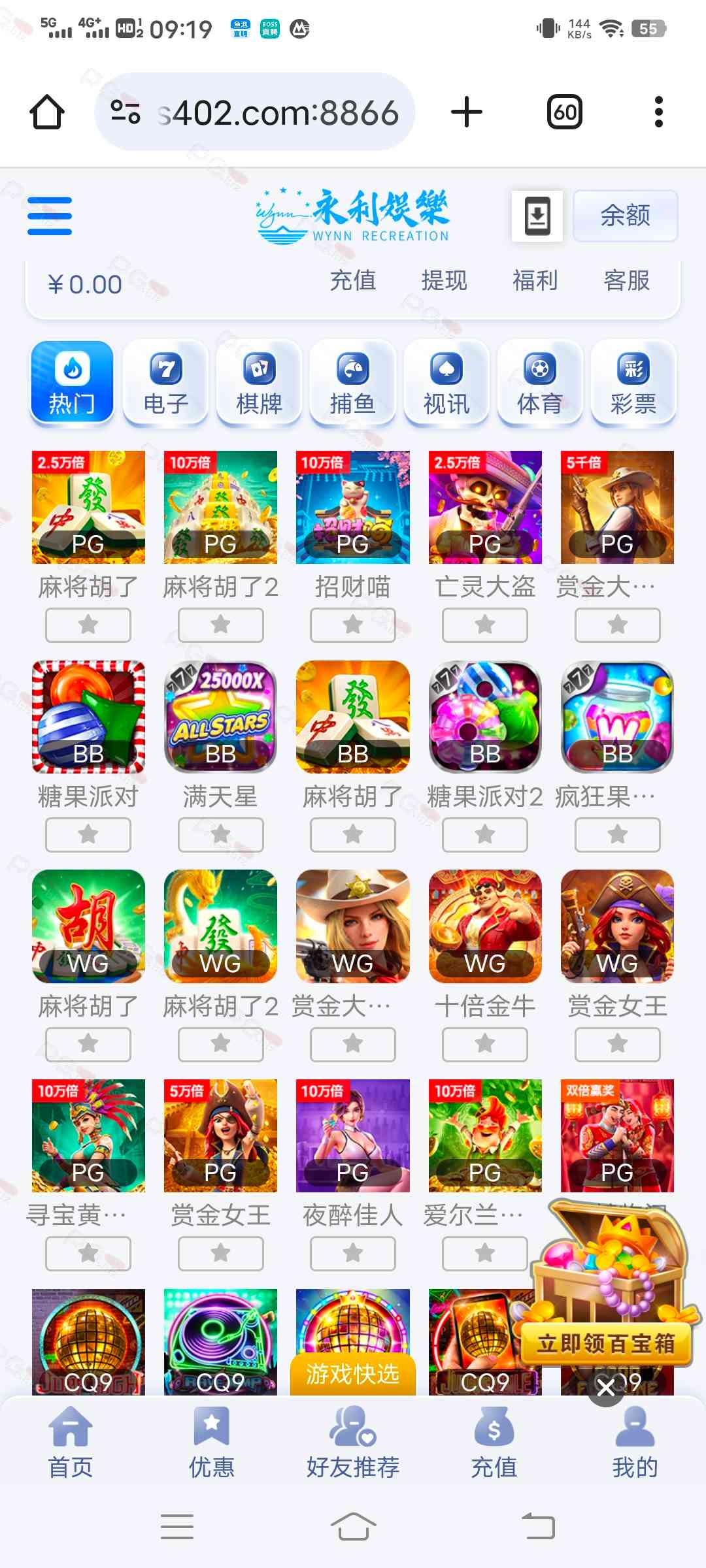
Task: Open the hamburger drawer menu
Action: pos(50,216)
